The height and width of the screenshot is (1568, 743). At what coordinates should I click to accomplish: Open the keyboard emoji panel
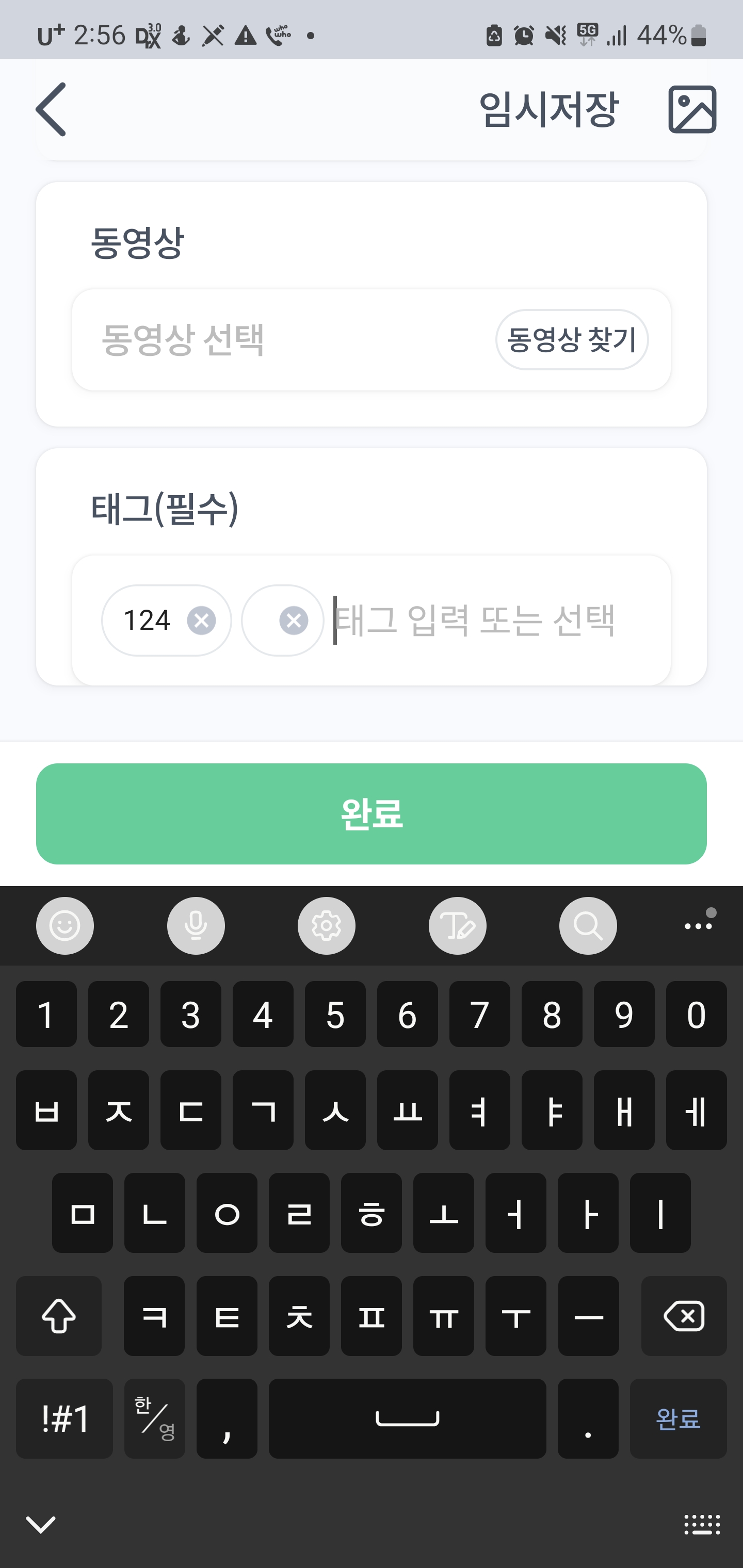pyautogui.click(x=64, y=926)
